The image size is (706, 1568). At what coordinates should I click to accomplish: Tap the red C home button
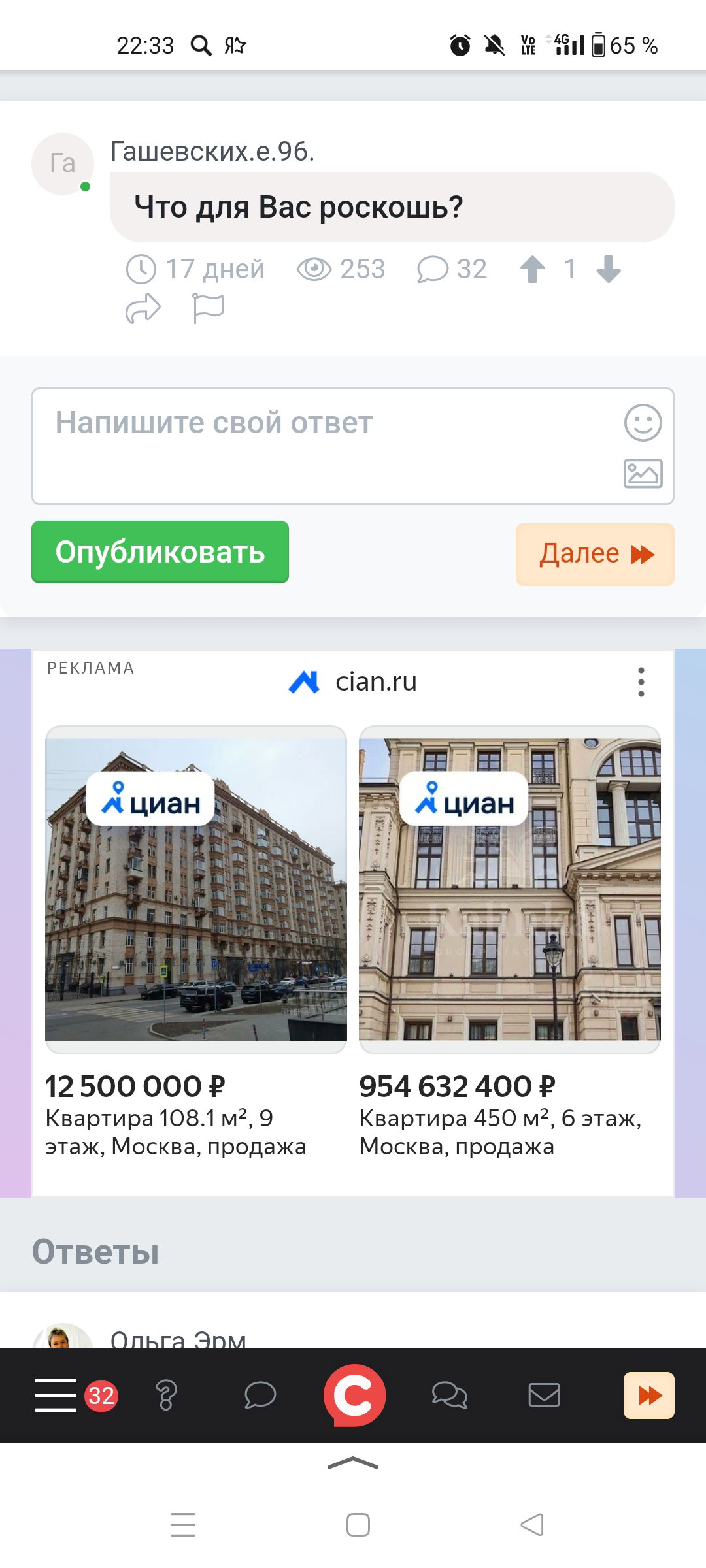(354, 1396)
